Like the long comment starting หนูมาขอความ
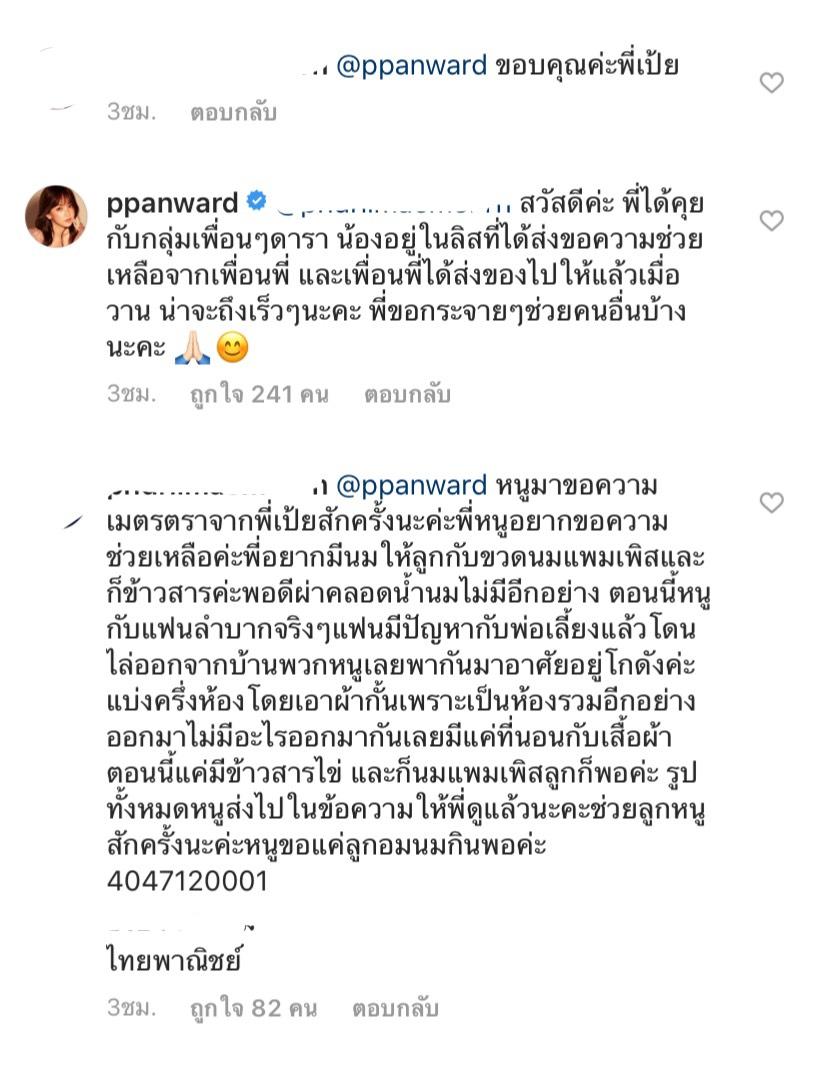The image size is (828, 1065). coord(771,503)
